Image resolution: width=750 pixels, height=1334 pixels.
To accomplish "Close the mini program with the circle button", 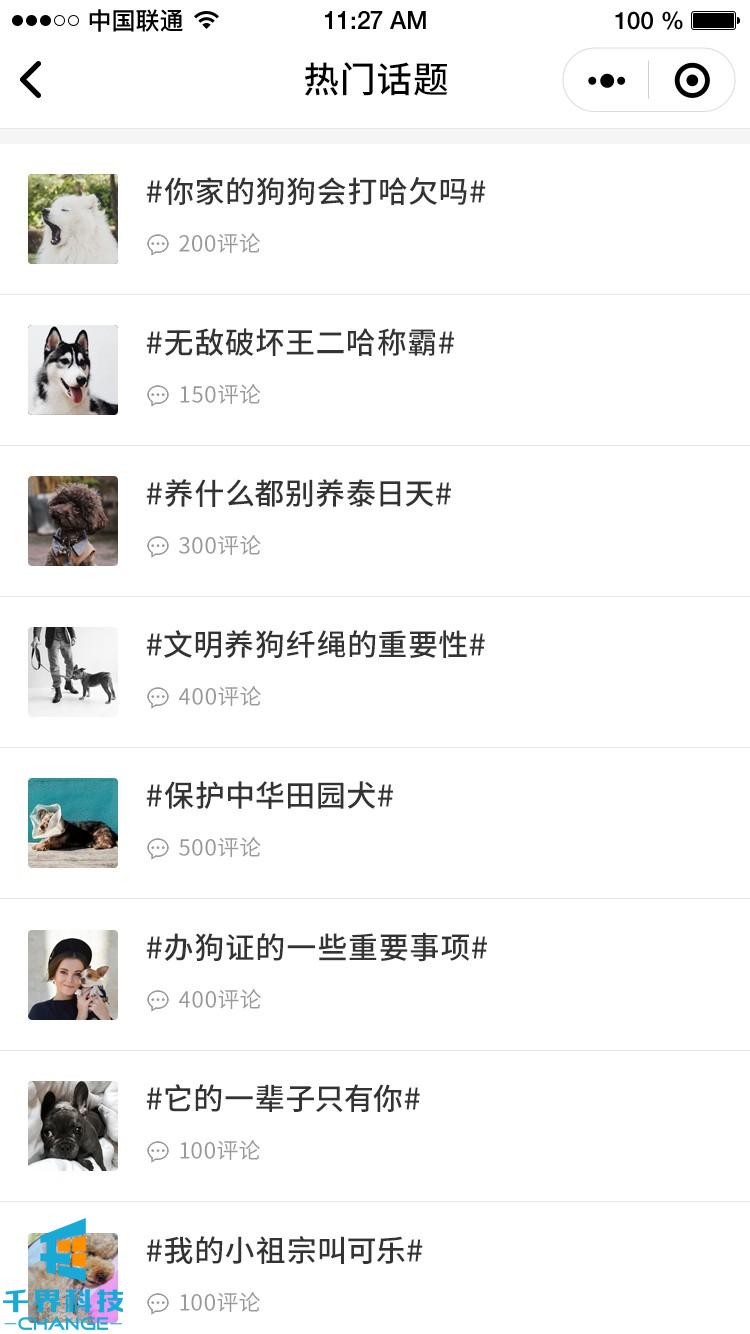I will (x=692, y=81).
